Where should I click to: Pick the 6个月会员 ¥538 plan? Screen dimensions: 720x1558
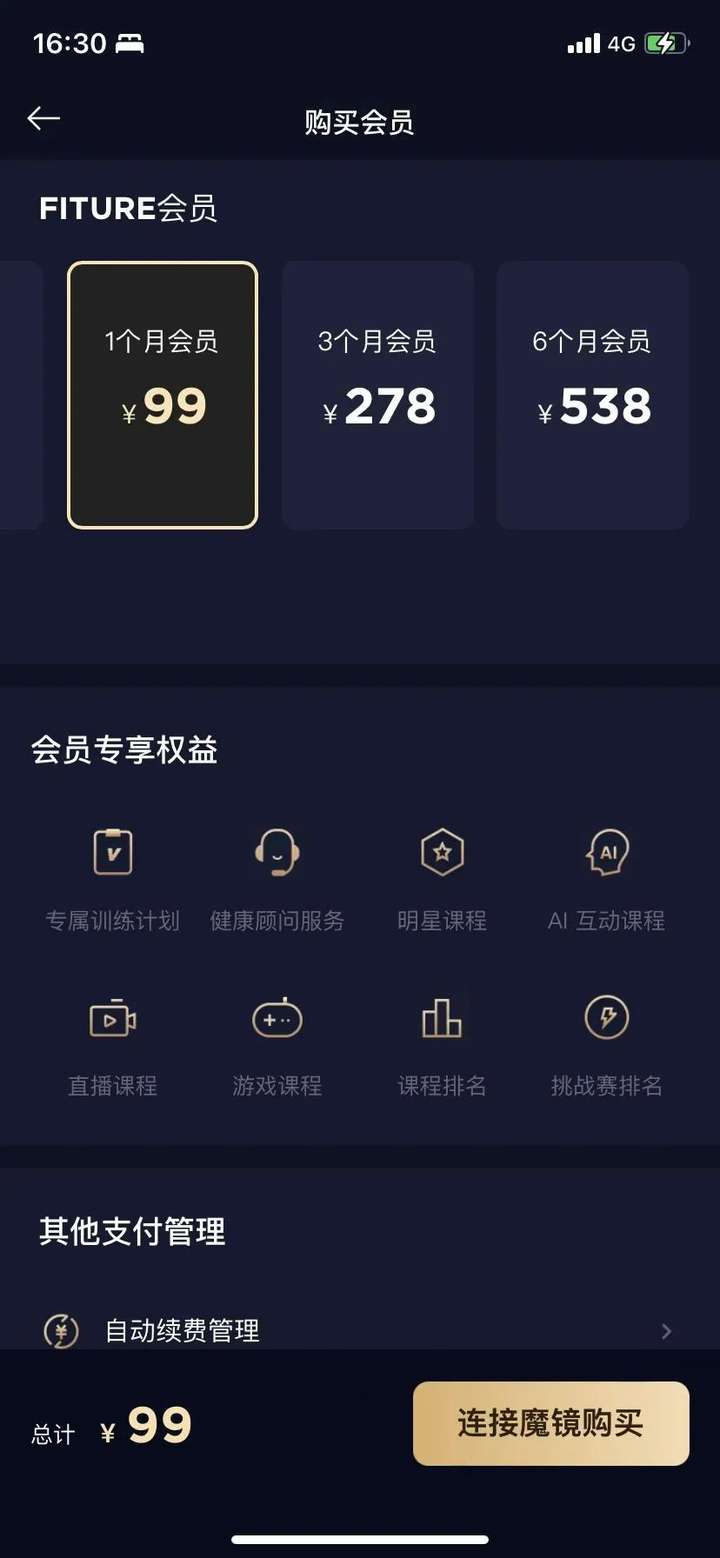[x=592, y=394]
